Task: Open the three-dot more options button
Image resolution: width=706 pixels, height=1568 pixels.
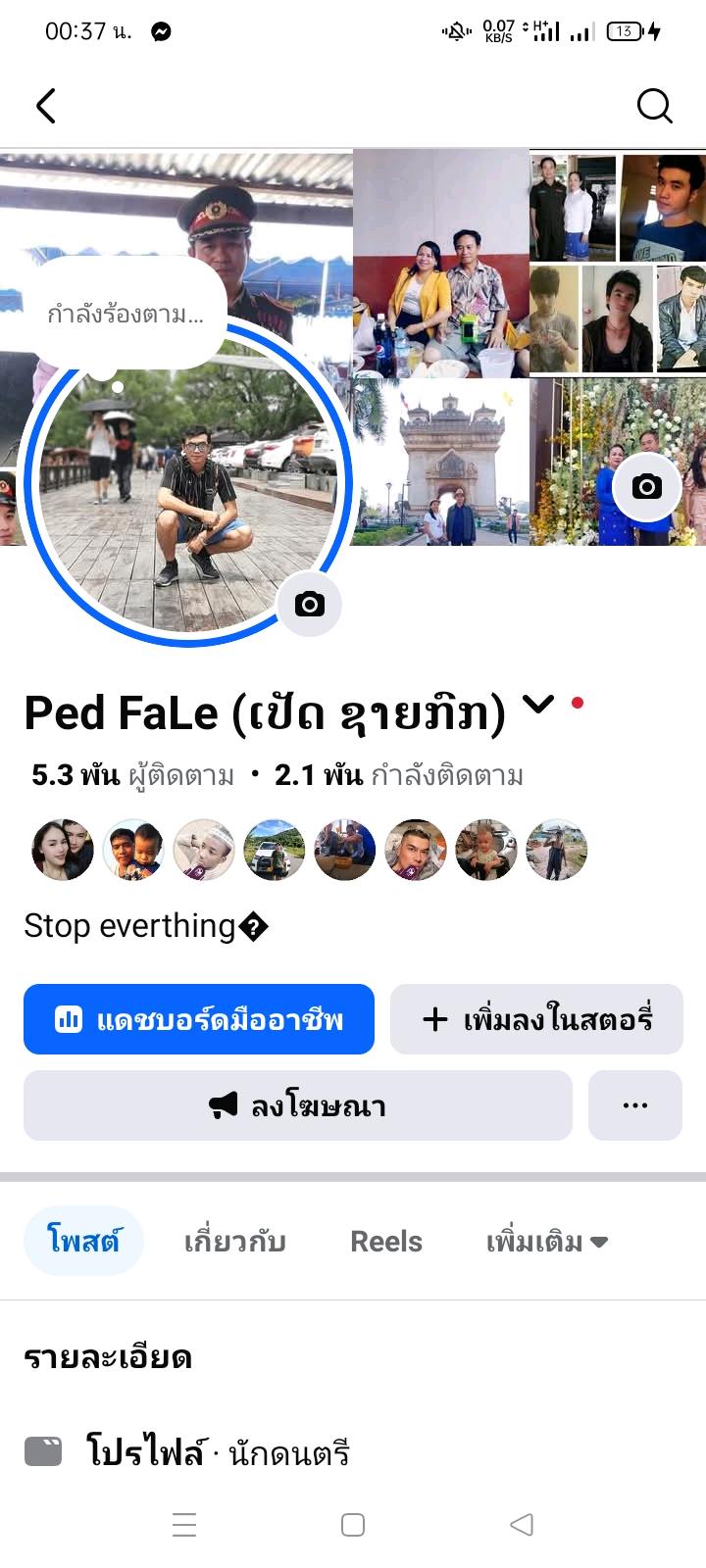Action: coord(635,1105)
